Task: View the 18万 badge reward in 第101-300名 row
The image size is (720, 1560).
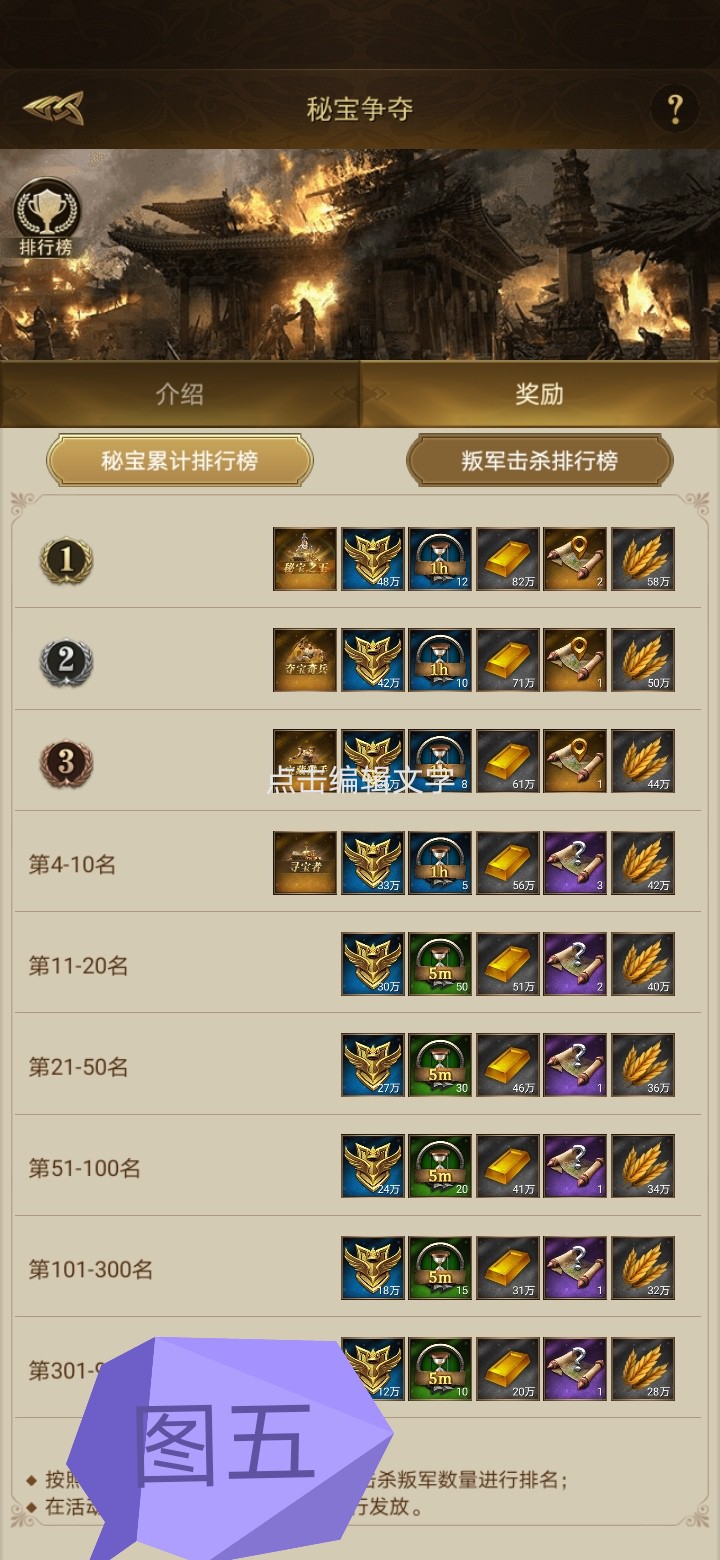Action: pos(373,1267)
